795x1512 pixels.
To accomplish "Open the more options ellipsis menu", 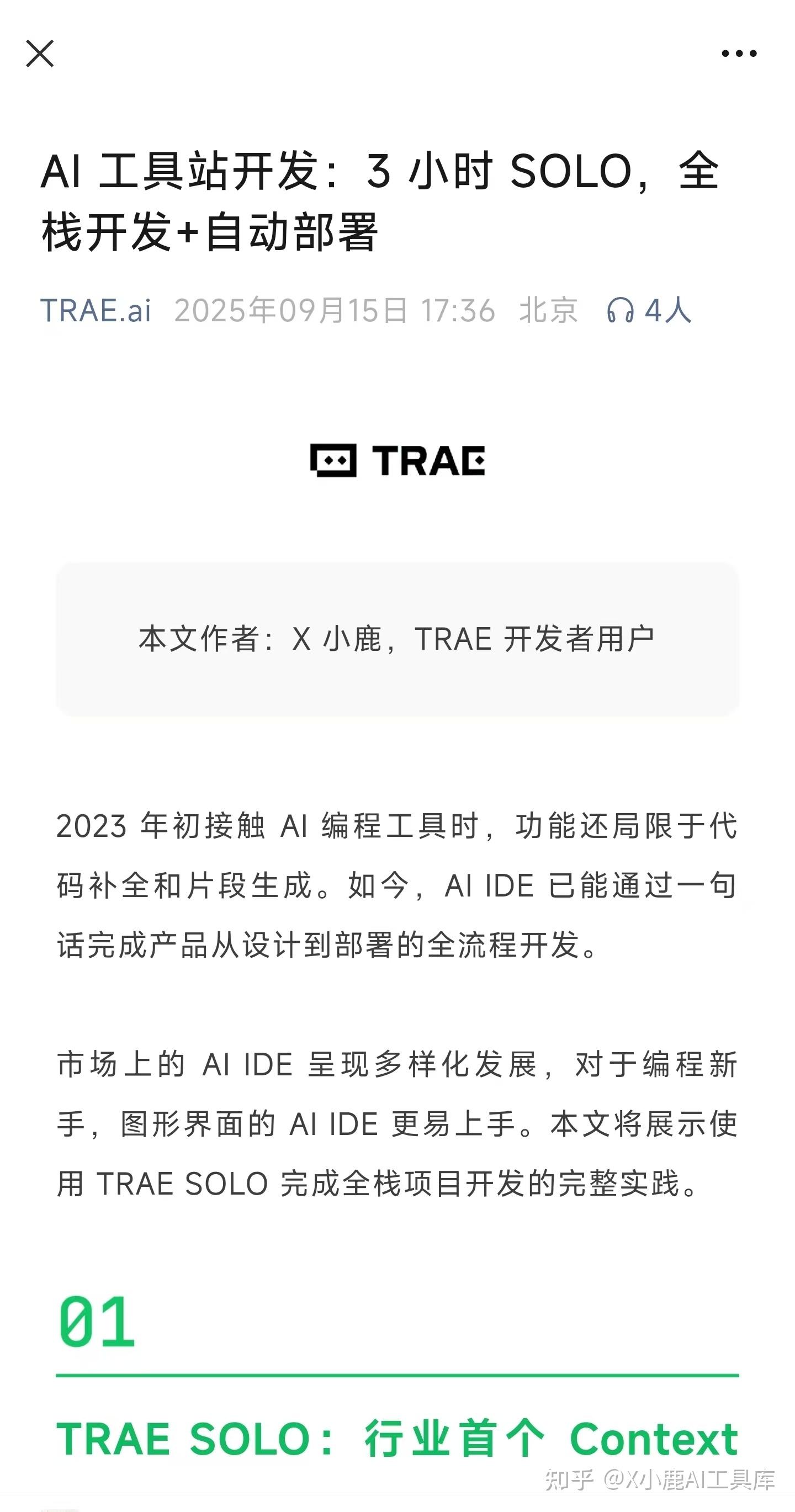I will point(736,53).
